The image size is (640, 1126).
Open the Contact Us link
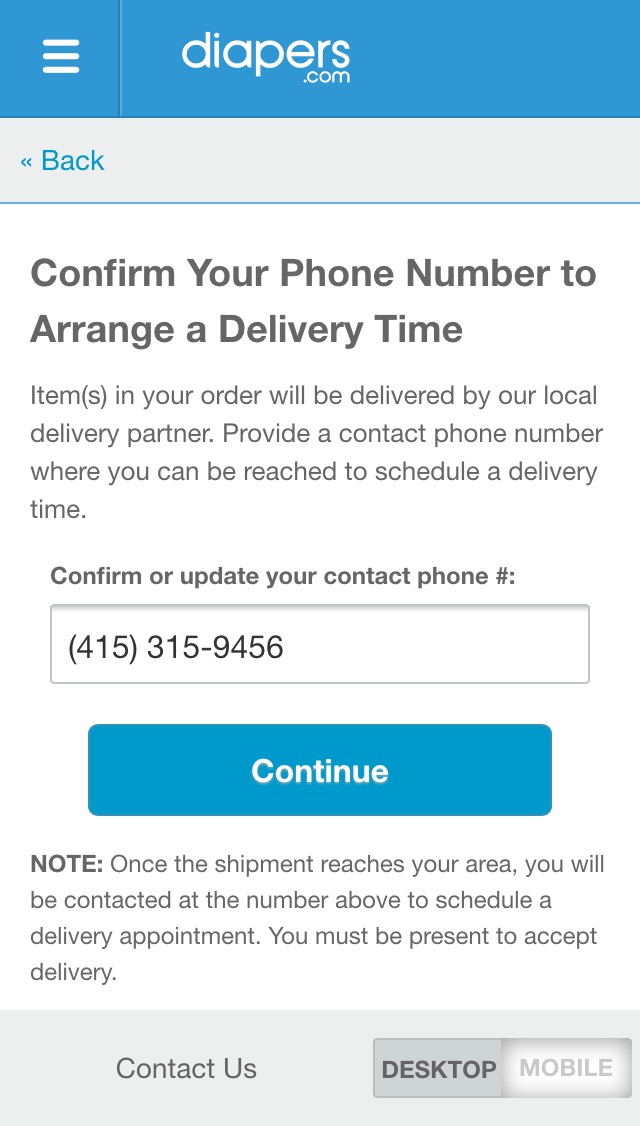pyautogui.click(x=186, y=1068)
